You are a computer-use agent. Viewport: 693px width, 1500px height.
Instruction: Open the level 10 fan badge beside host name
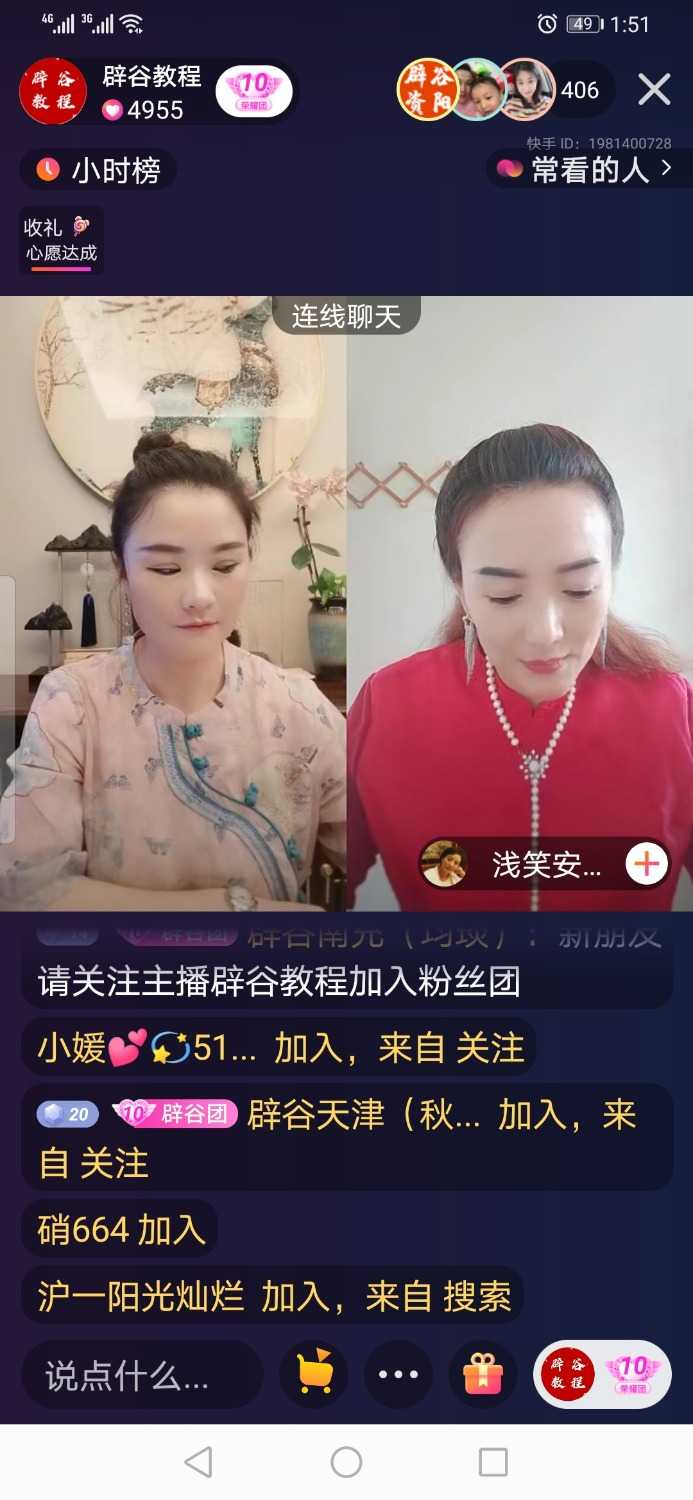click(254, 91)
